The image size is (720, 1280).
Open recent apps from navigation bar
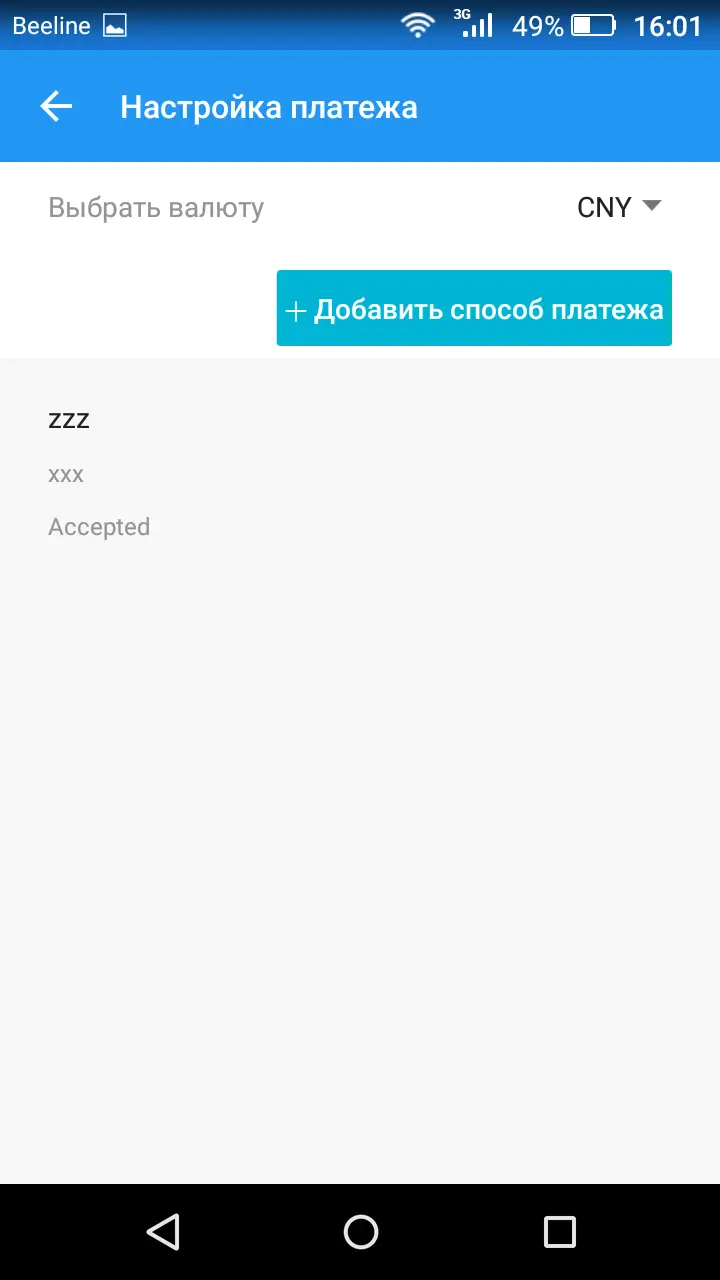(x=559, y=1231)
